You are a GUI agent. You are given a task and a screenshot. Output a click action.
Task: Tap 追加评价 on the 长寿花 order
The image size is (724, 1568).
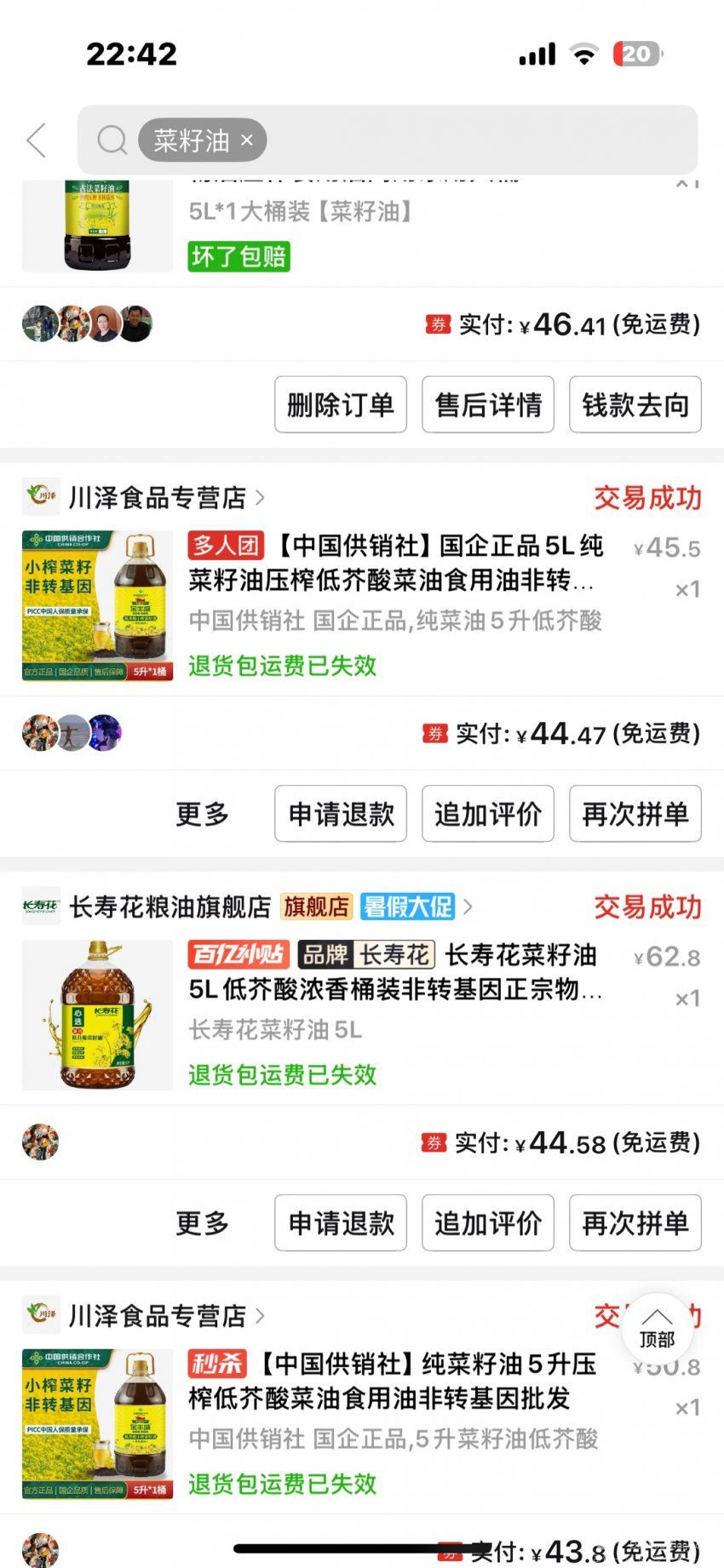coord(487,1223)
